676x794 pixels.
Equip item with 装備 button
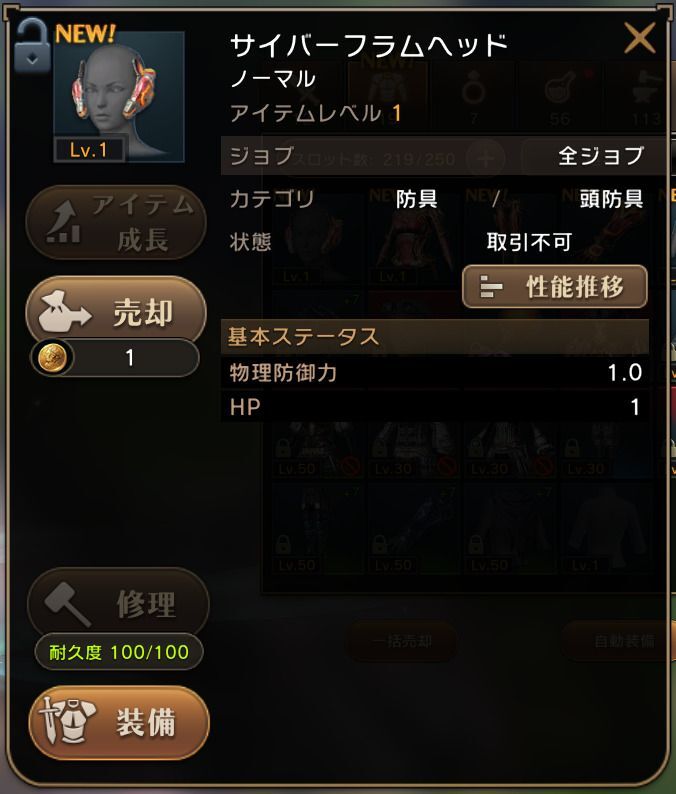pyautogui.click(x=118, y=723)
